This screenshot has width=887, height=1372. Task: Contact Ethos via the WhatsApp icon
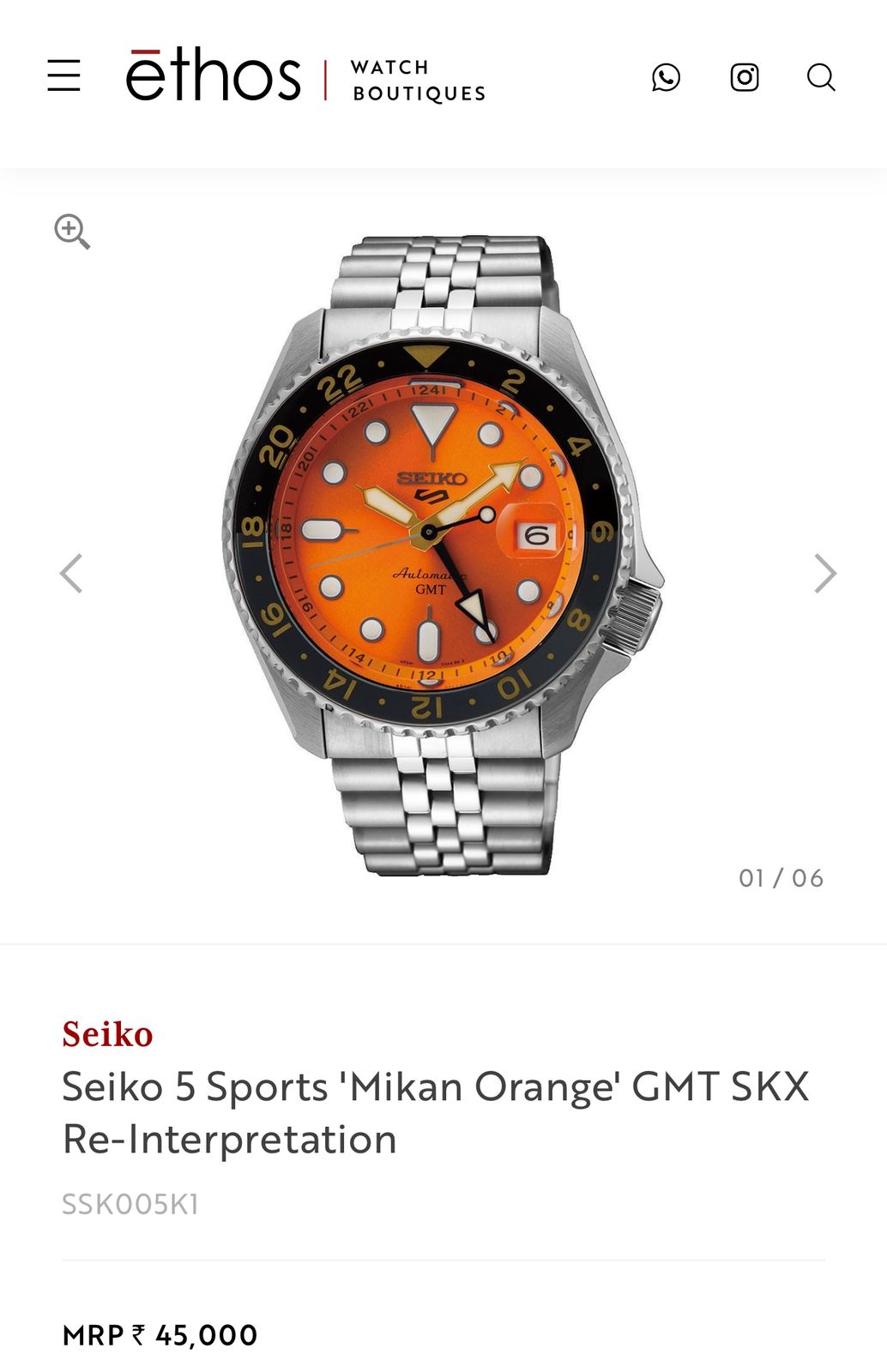click(666, 78)
